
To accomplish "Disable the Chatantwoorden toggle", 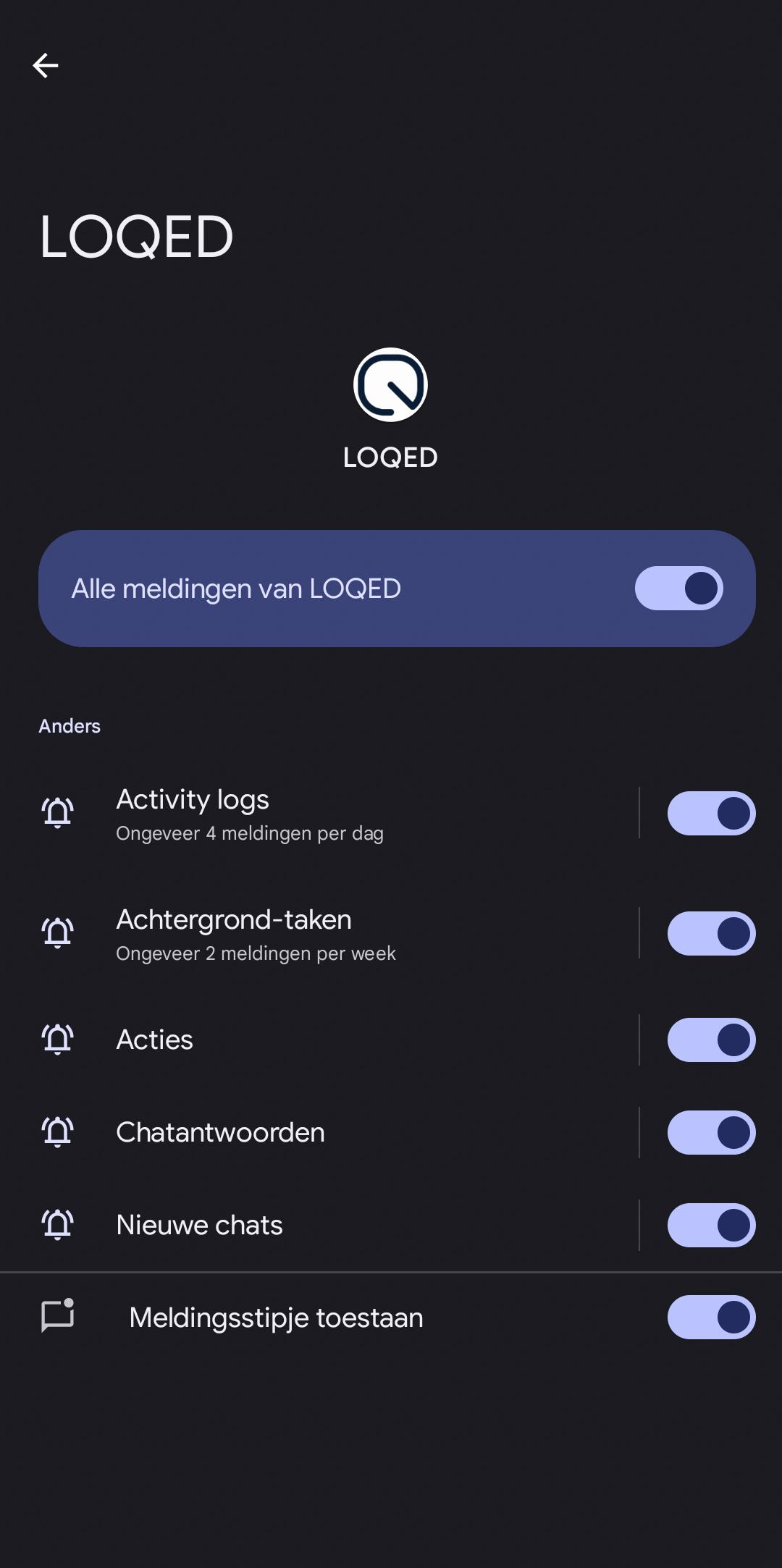I will pyautogui.click(x=711, y=1133).
